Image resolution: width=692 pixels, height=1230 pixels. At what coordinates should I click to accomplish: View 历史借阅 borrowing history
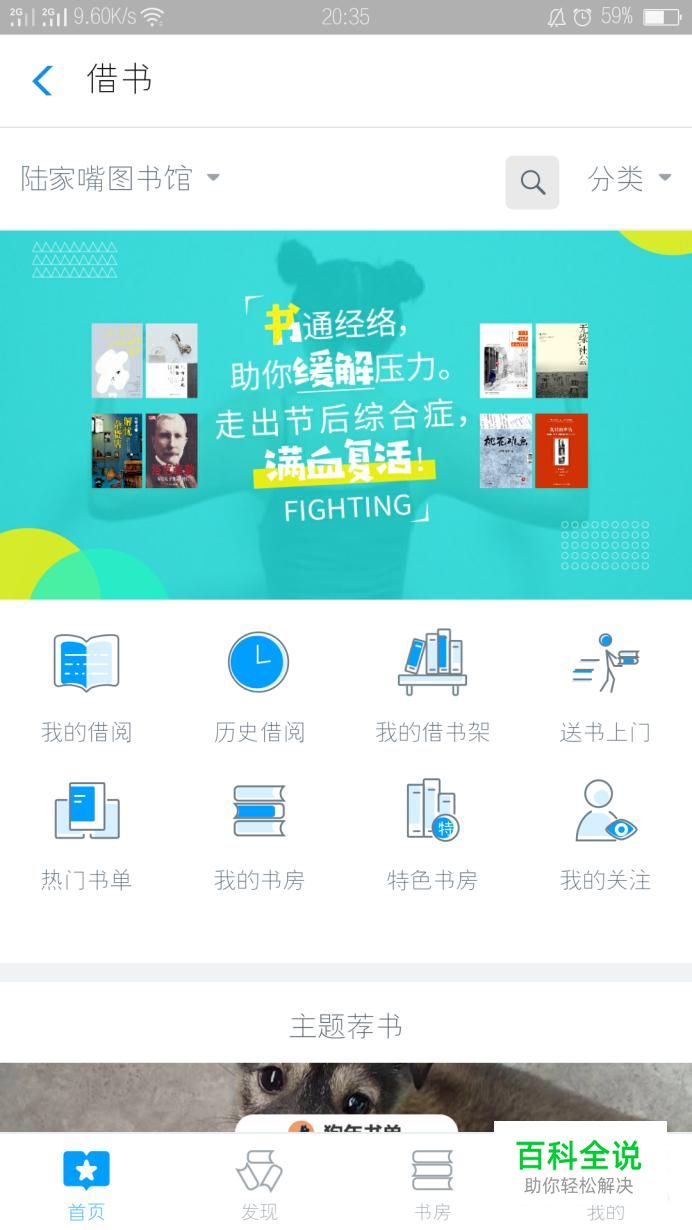(x=259, y=688)
